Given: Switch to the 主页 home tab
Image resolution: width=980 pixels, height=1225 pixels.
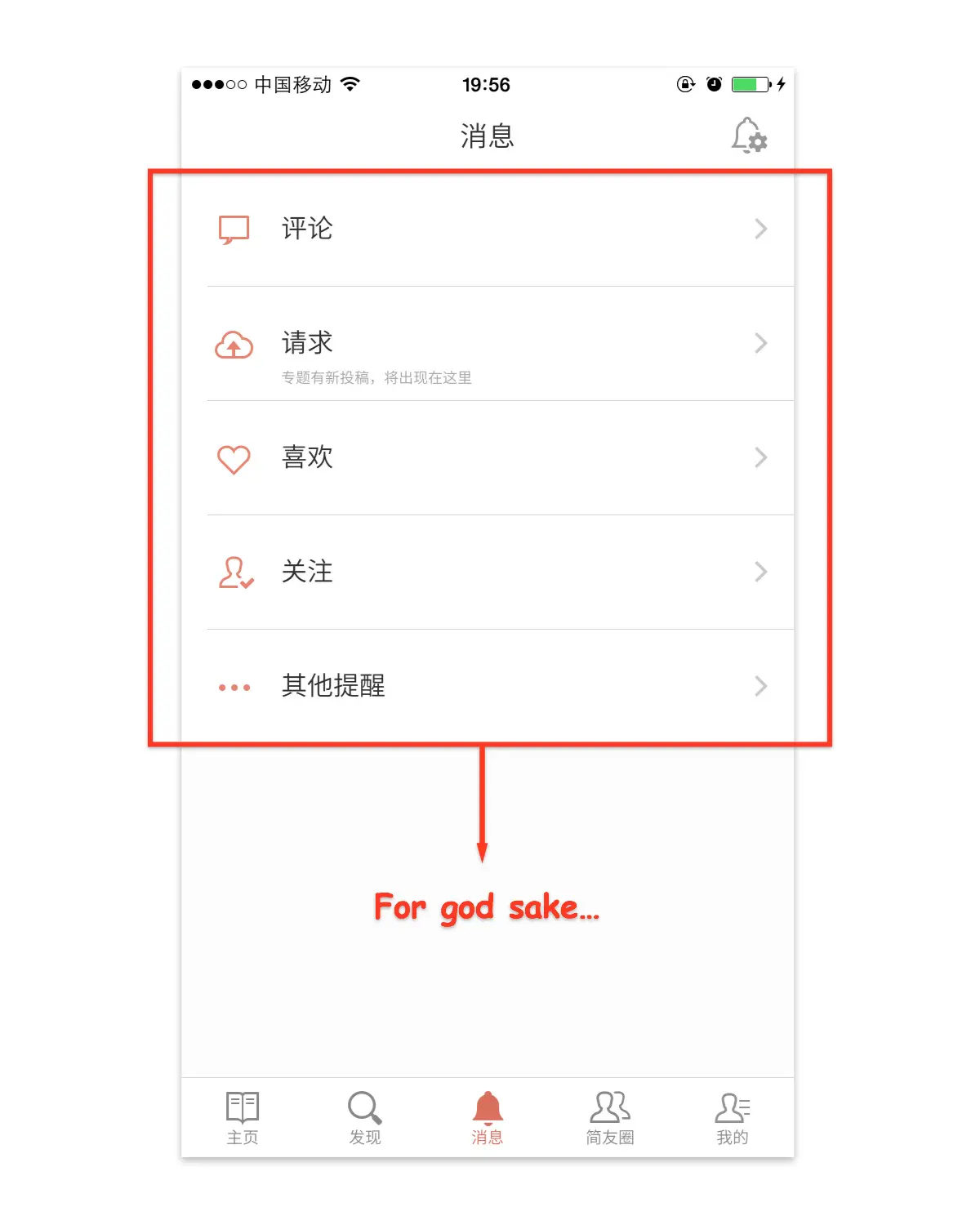Looking at the screenshot, I should (243, 1117).
